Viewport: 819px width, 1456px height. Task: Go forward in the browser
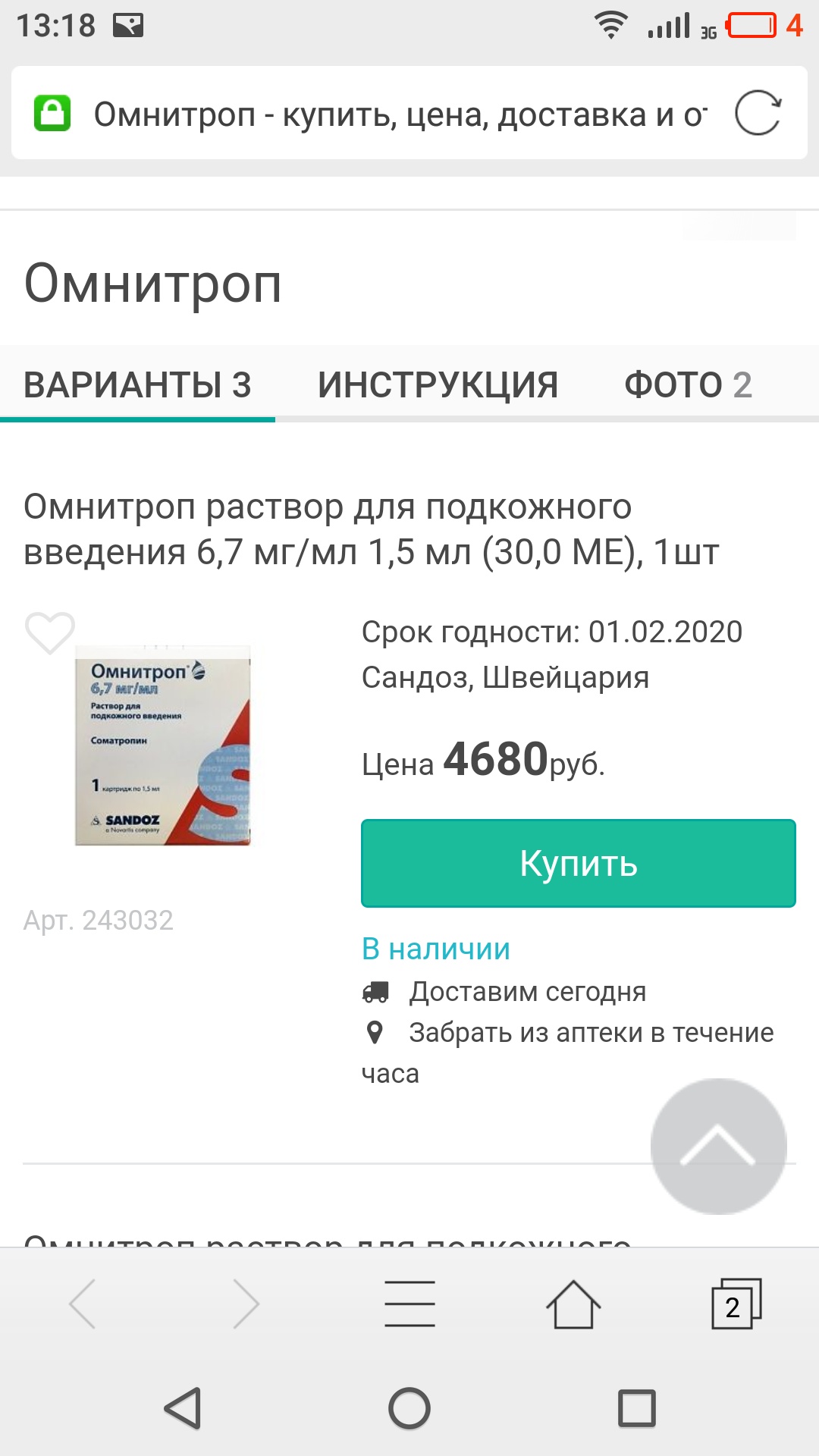click(x=245, y=1304)
